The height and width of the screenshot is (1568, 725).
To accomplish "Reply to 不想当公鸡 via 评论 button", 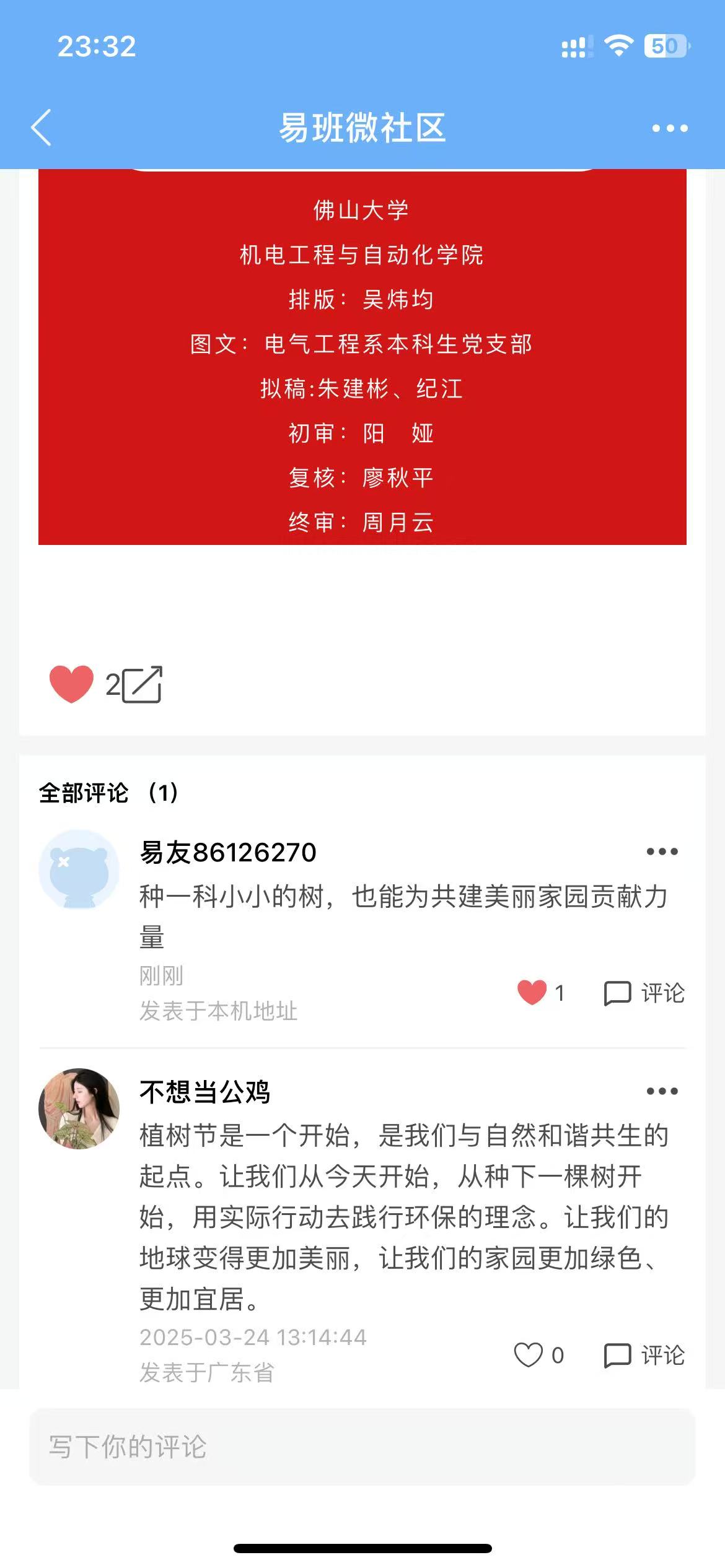I will tap(644, 1356).
